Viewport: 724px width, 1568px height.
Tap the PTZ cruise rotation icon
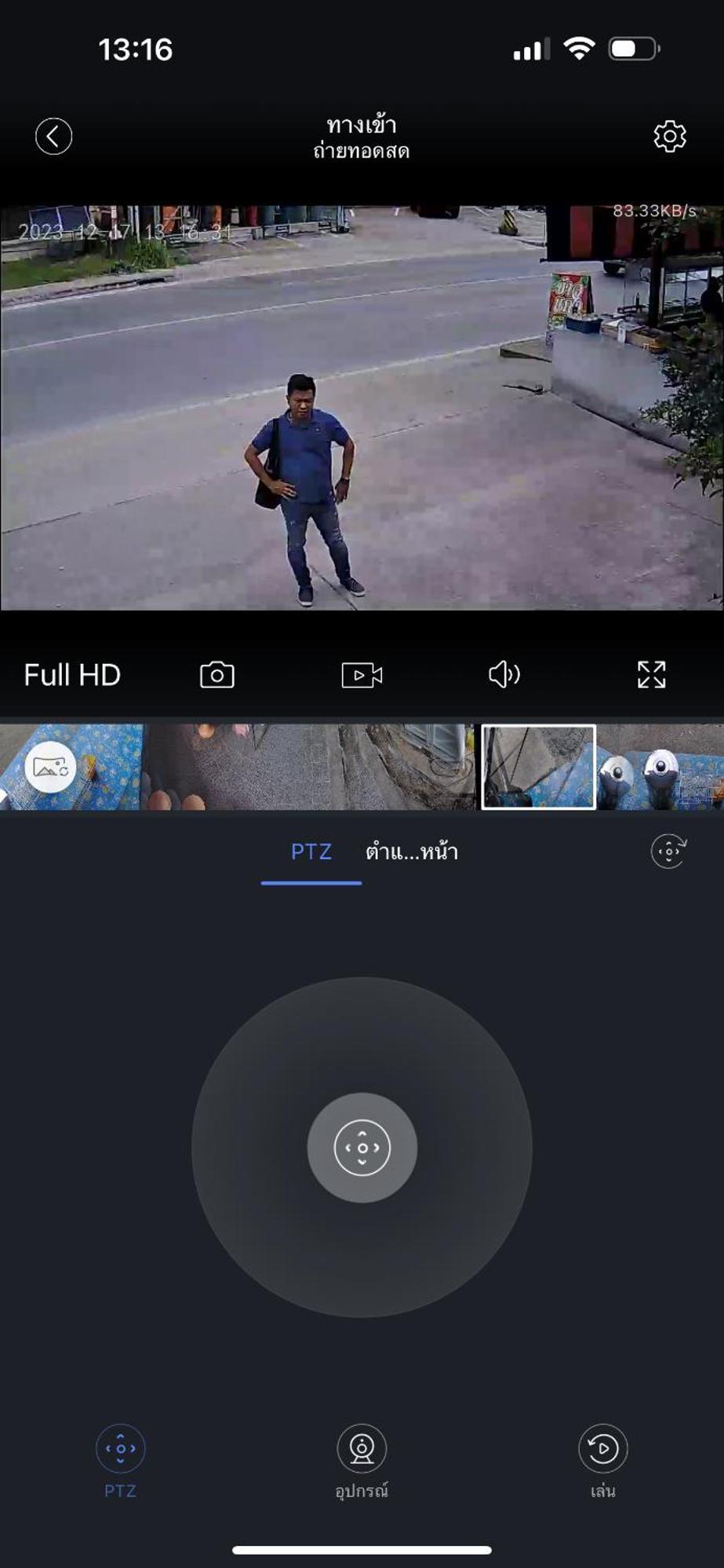coord(669,851)
